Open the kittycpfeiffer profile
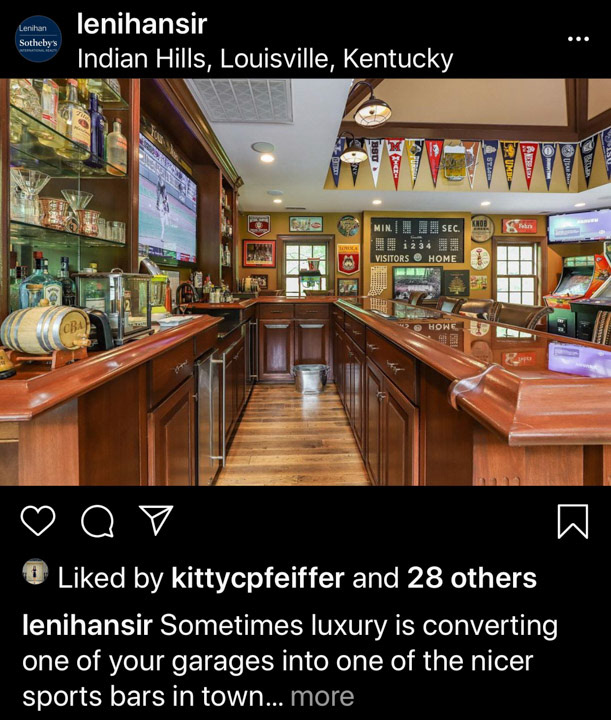 [x=257, y=578]
